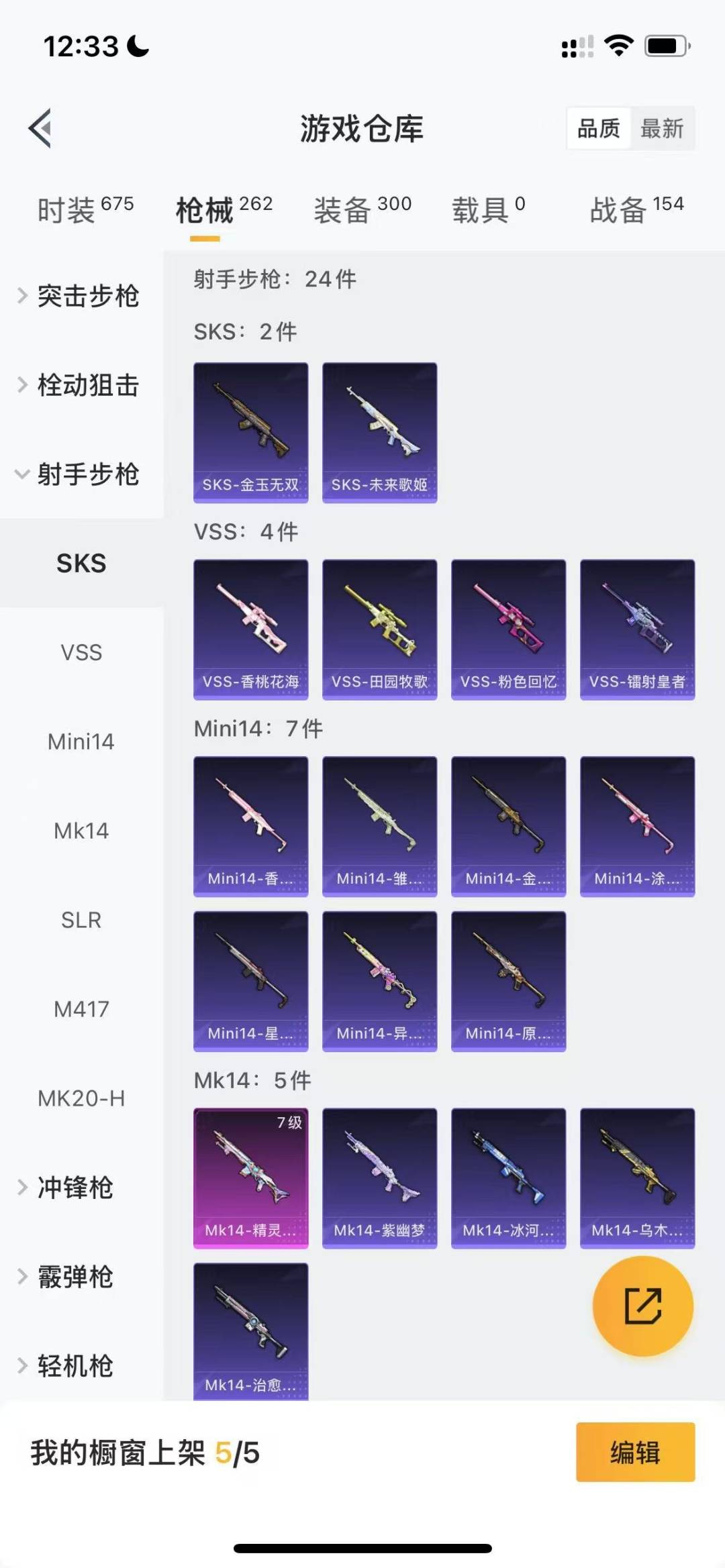Select MK20-H in the side list

[x=81, y=1098]
